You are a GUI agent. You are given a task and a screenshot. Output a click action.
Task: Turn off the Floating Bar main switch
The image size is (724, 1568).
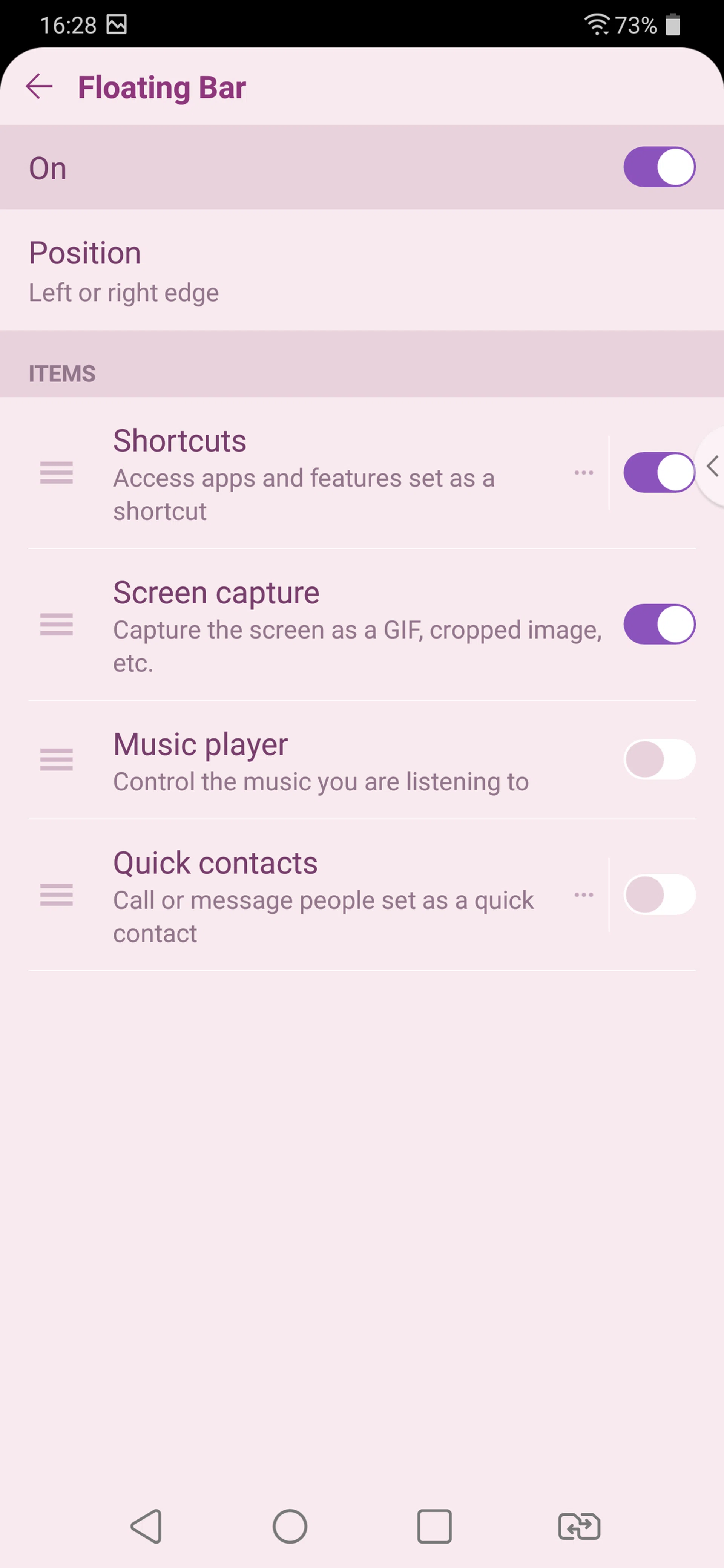click(659, 167)
